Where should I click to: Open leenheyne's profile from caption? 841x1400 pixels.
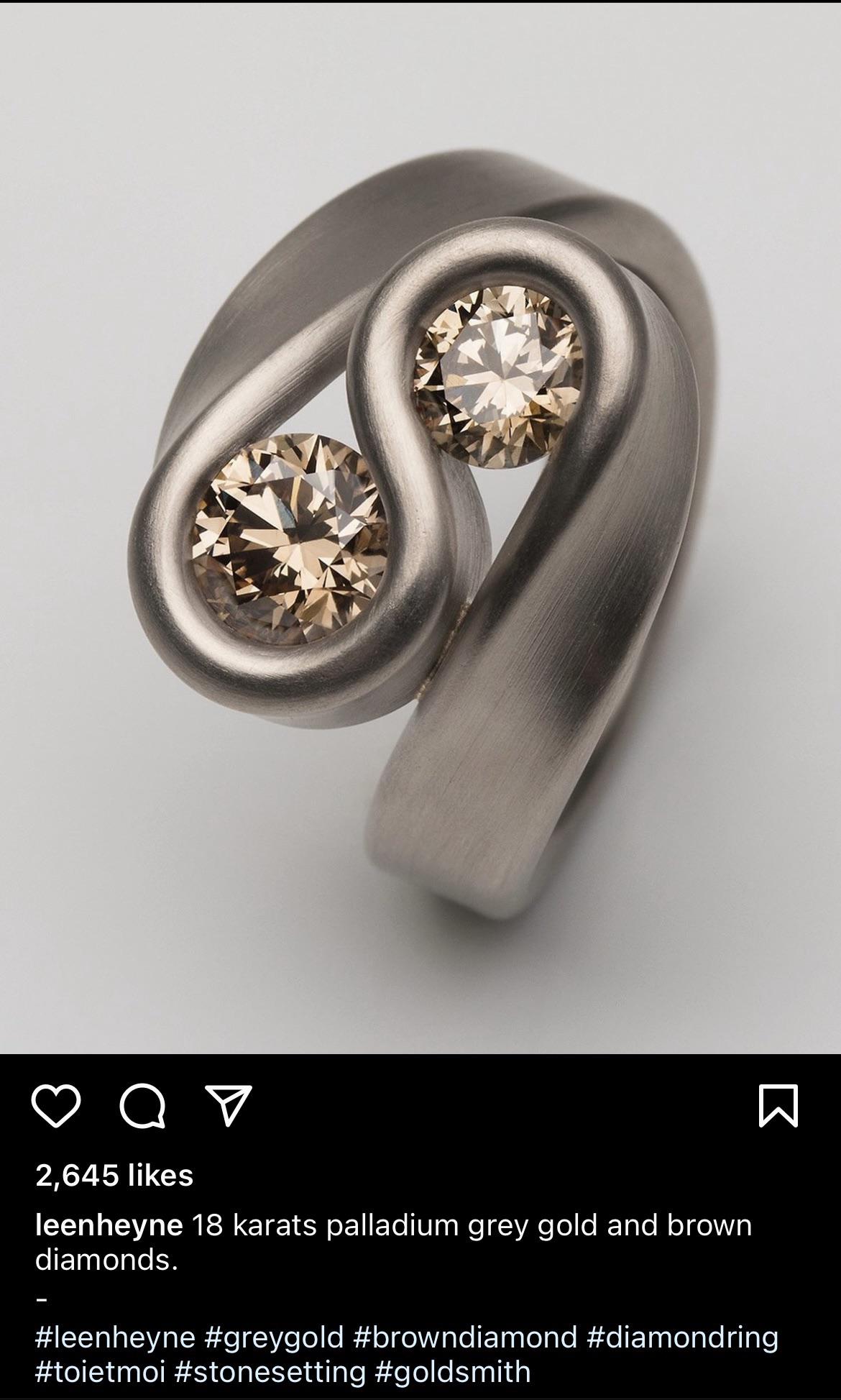tap(109, 1225)
